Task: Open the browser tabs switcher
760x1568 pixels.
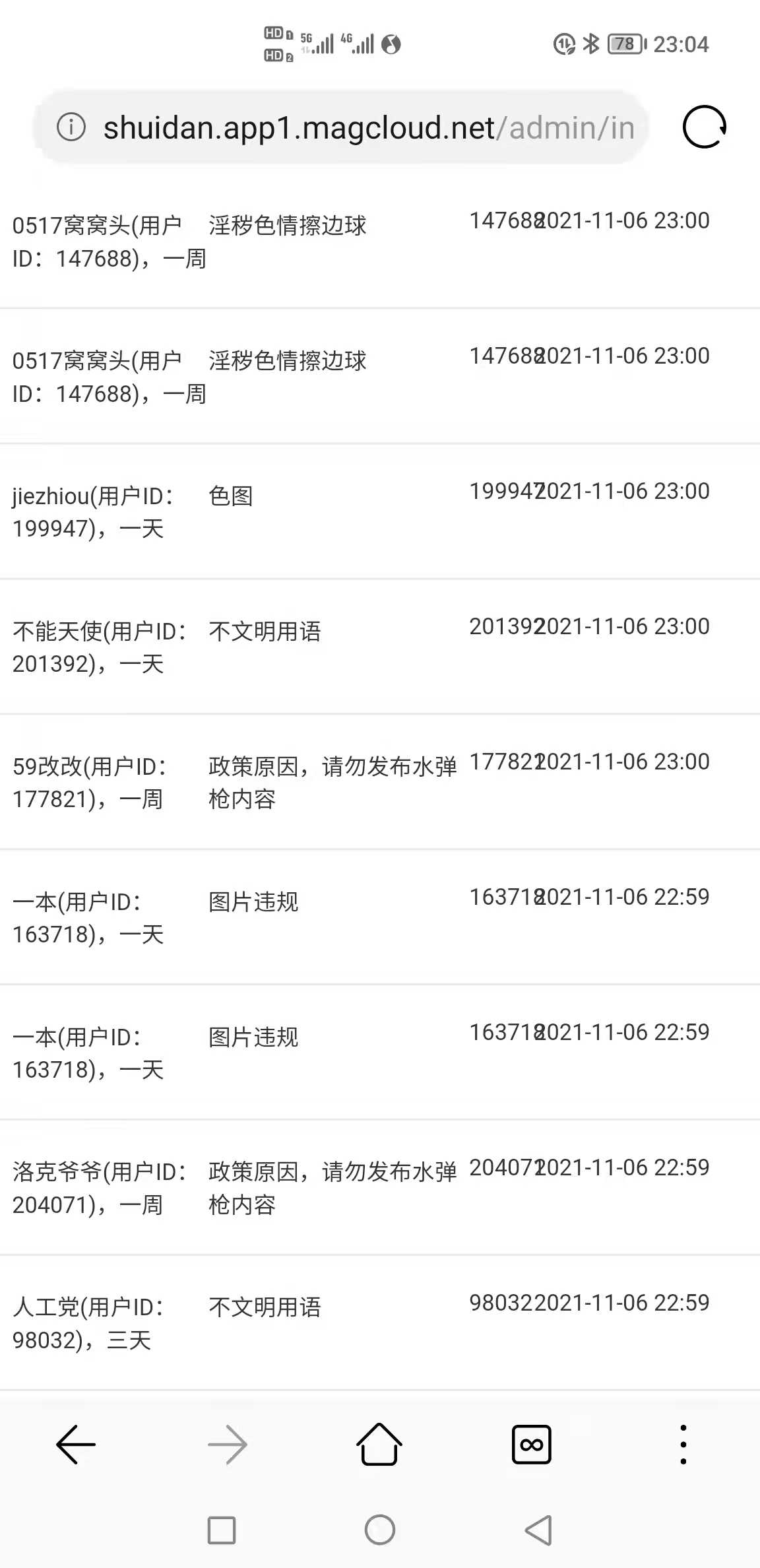Action: 531,1445
